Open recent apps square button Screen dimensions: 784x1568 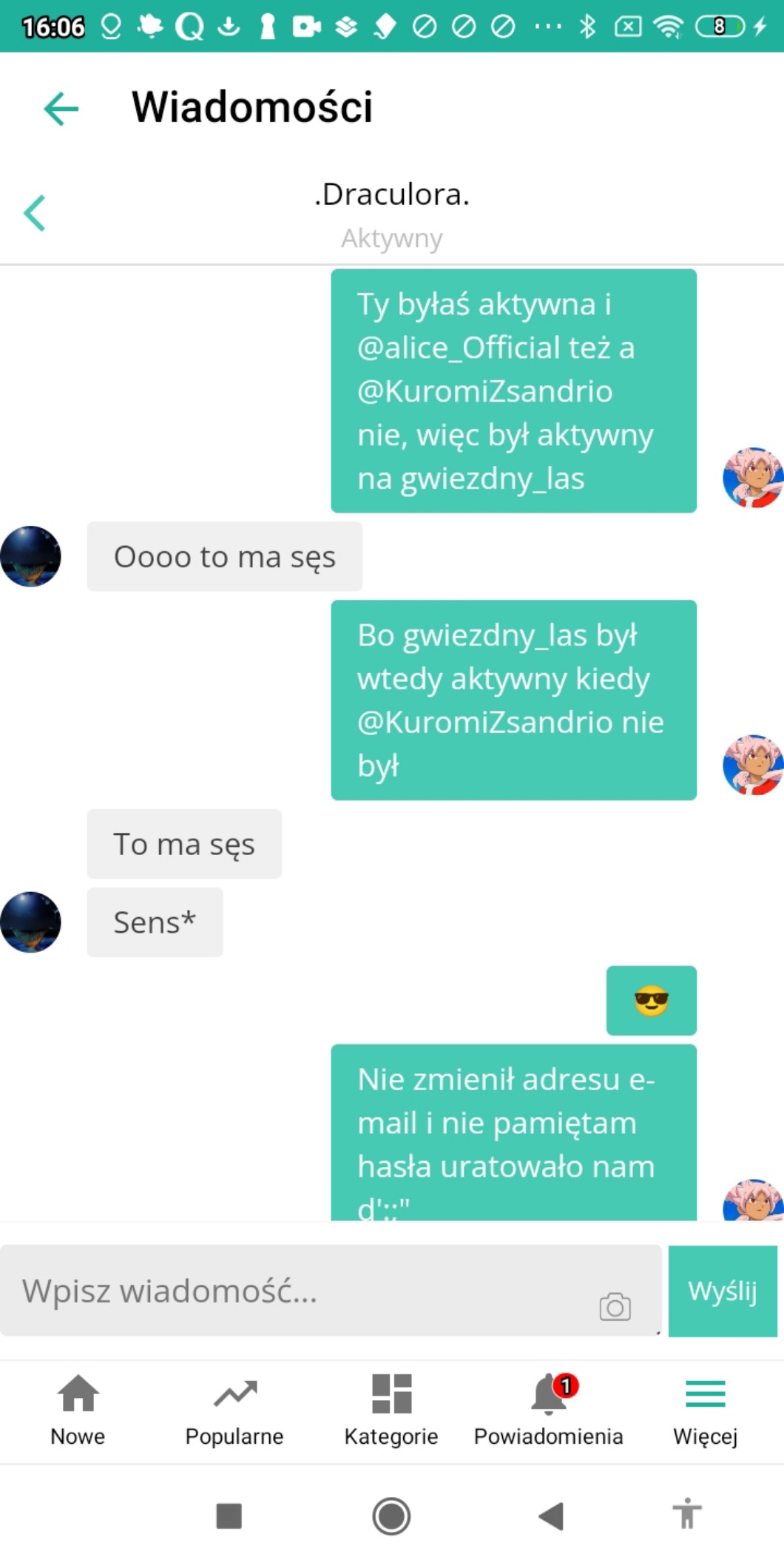tap(229, 1516)
